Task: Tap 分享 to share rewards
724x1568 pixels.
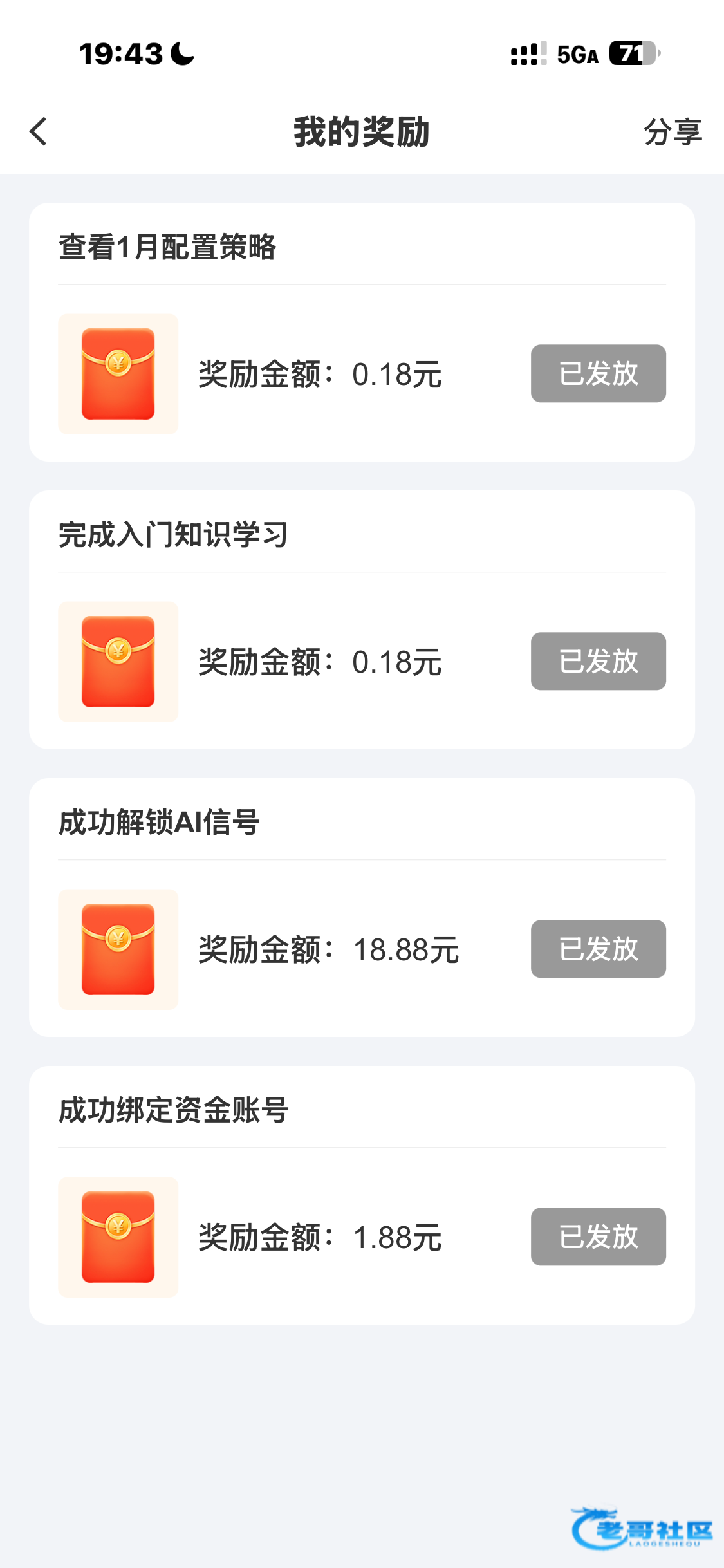Action: (x=673, y=132)
